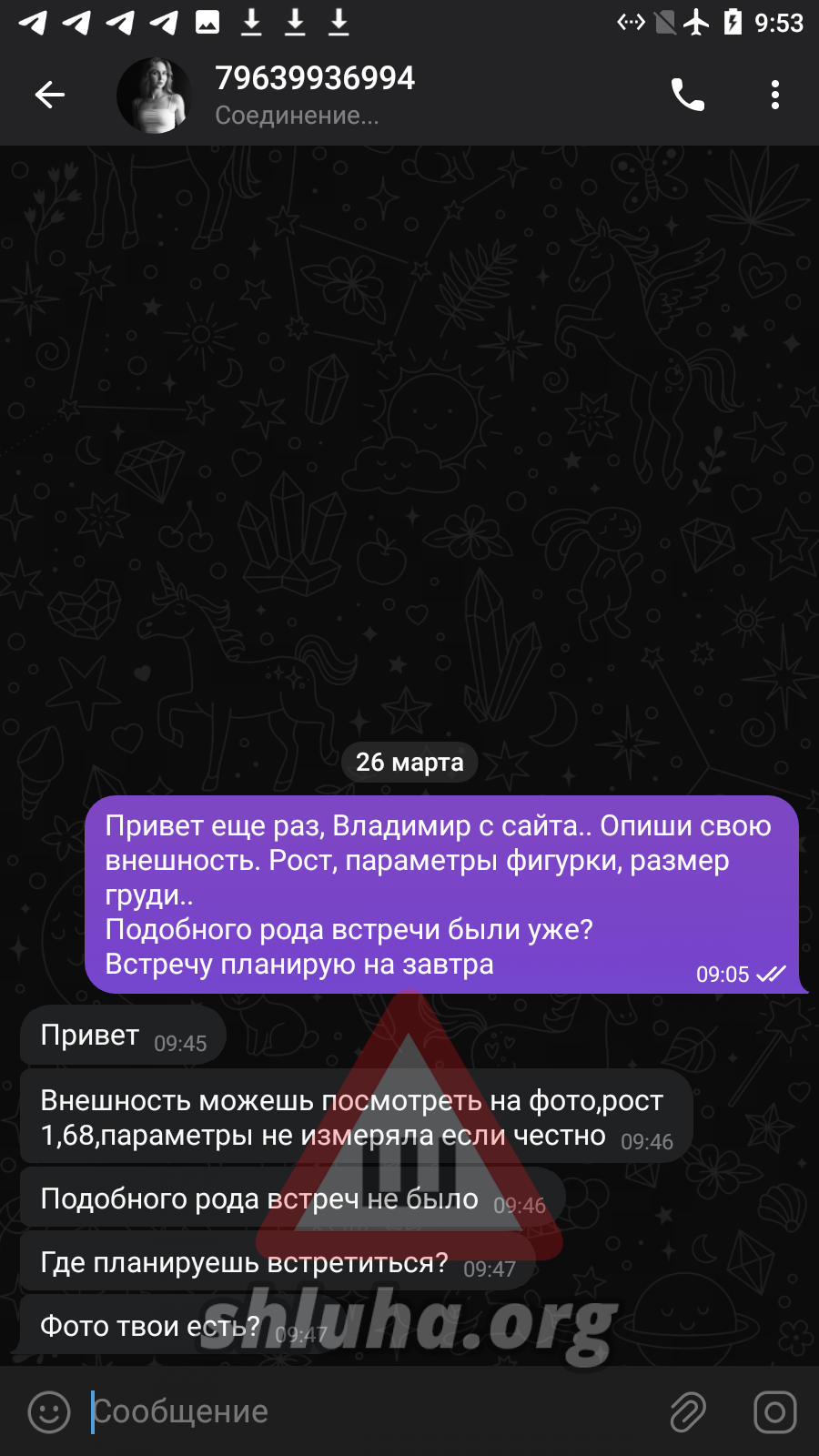Go back to the chat list

click(x=50, y=95)
